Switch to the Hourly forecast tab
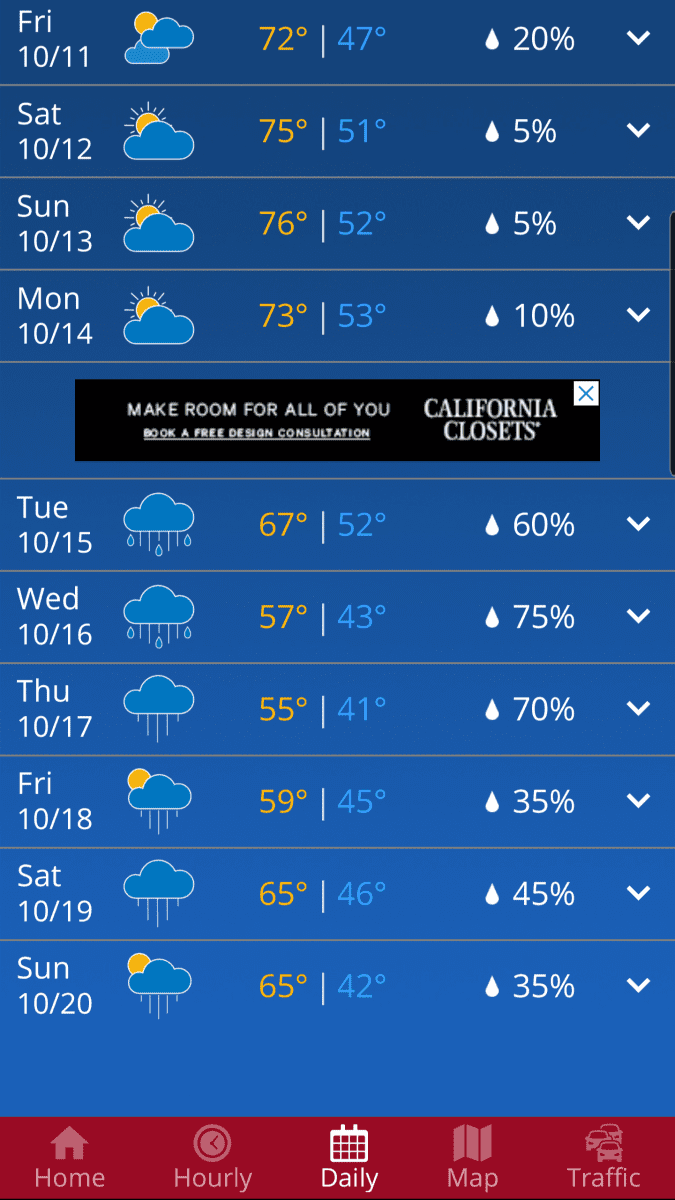This screenshot has width=675, height=1200. tap(212, 1158)
